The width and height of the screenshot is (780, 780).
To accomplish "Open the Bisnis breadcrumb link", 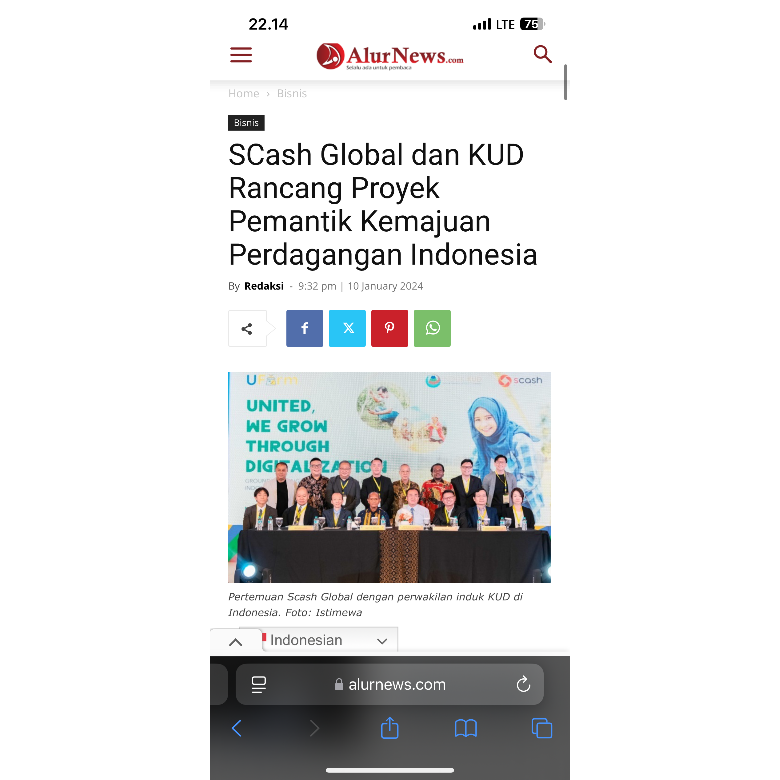I will (292, 93).
